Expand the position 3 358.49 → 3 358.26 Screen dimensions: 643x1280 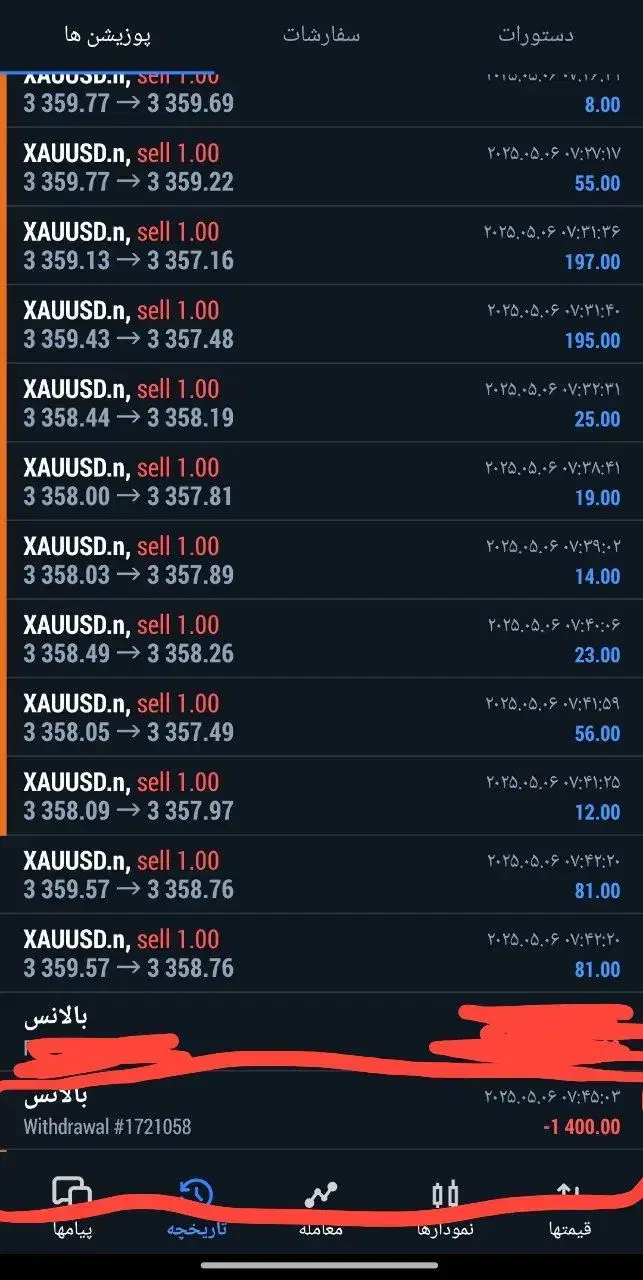coord(321,639)
